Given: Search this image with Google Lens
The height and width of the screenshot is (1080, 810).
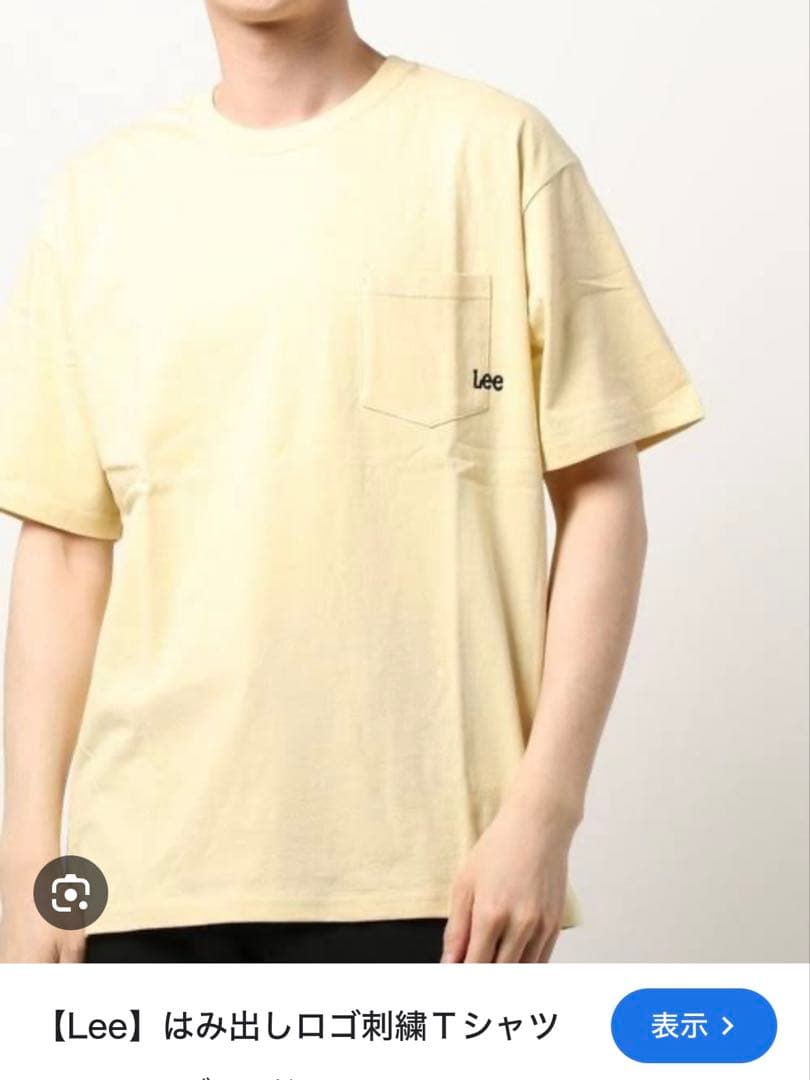Looking at the screenshot, I should click(x=70, y=892).
